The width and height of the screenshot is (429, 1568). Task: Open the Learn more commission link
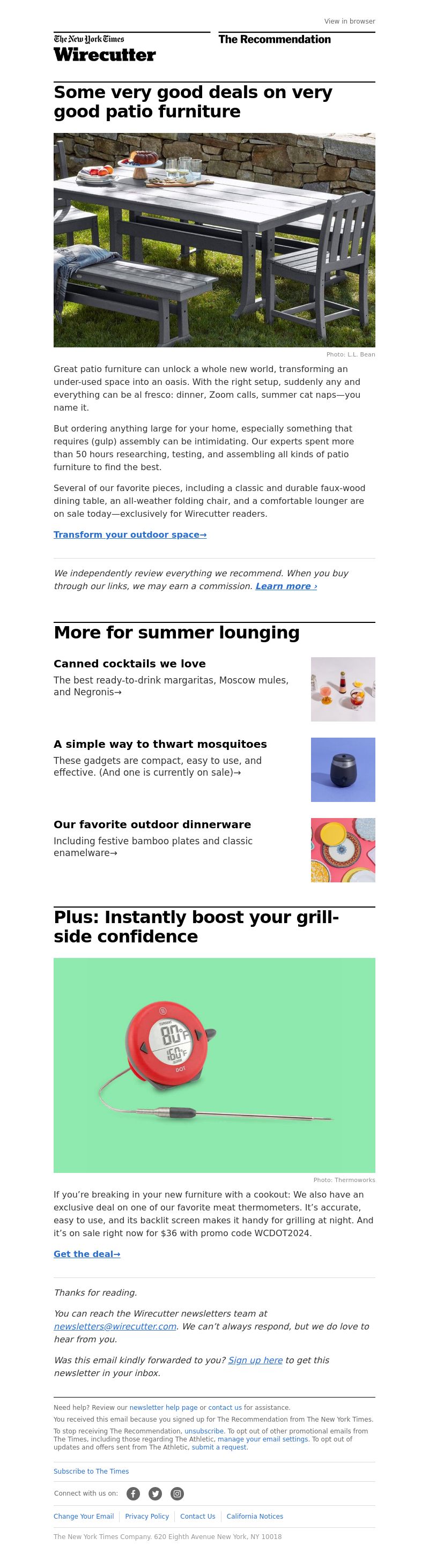coord(286,586)
